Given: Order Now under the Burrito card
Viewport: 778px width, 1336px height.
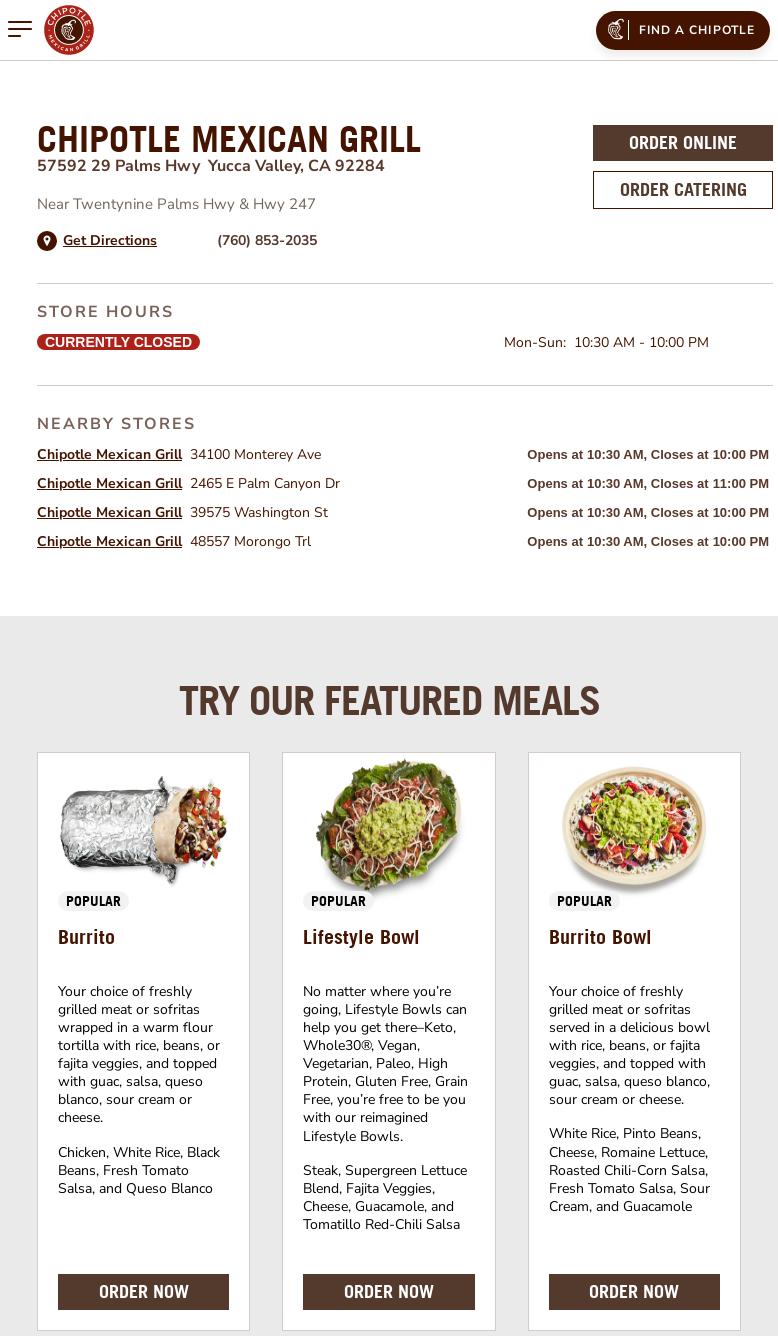Looking at the screenshot, I should pyautogui.click(x=143, y=1291).
